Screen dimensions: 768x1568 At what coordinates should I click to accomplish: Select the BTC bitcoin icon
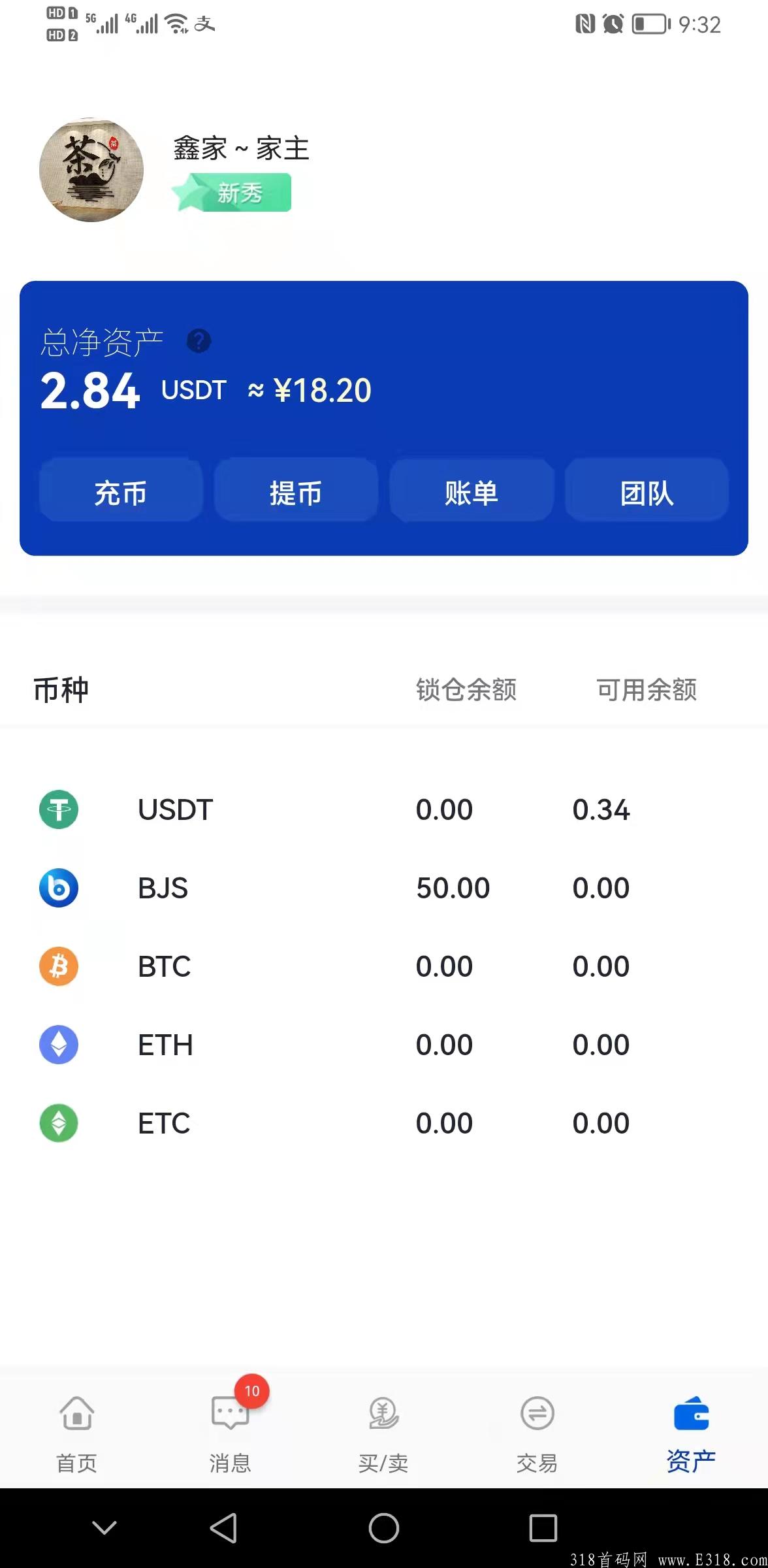click(x=58, y=966)
